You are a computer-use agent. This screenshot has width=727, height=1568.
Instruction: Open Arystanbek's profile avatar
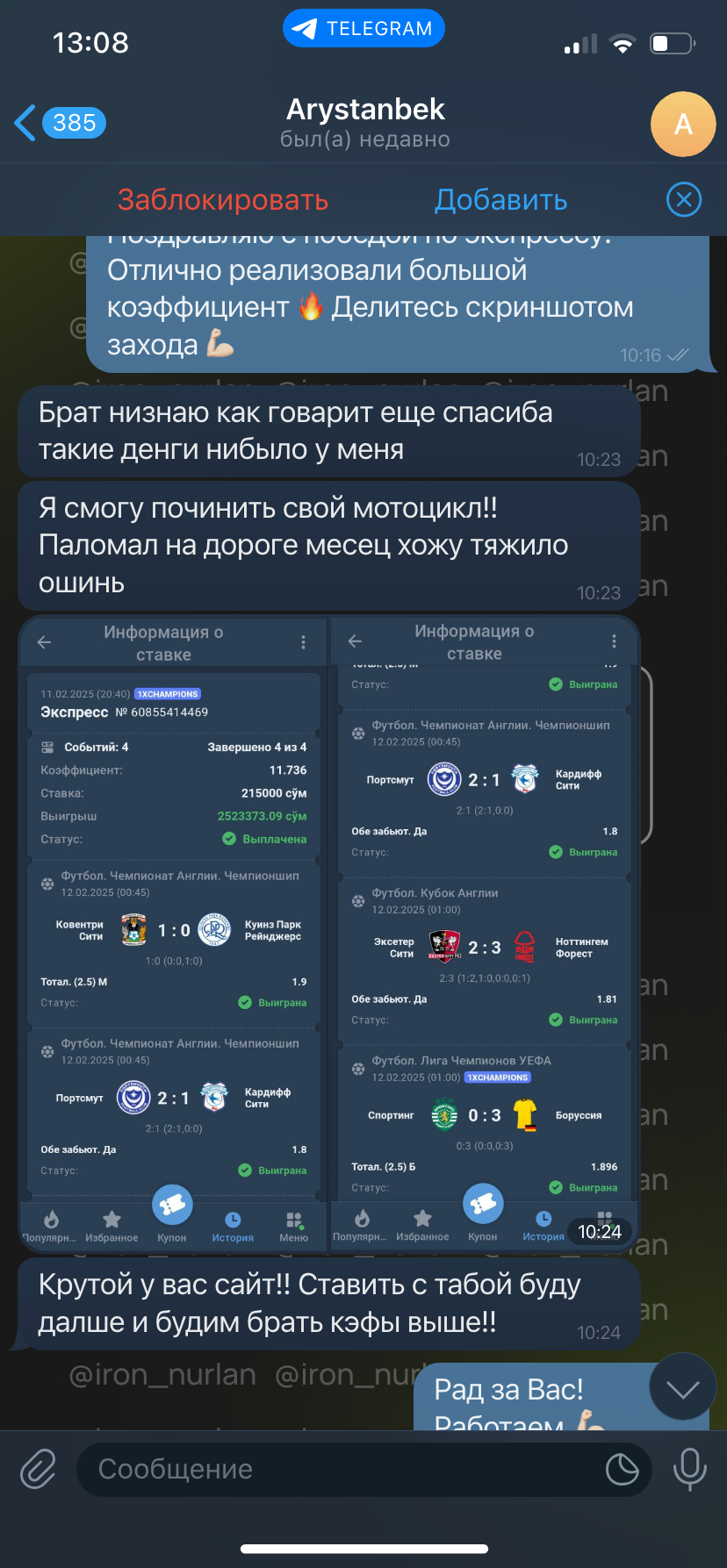pos(683,124)
